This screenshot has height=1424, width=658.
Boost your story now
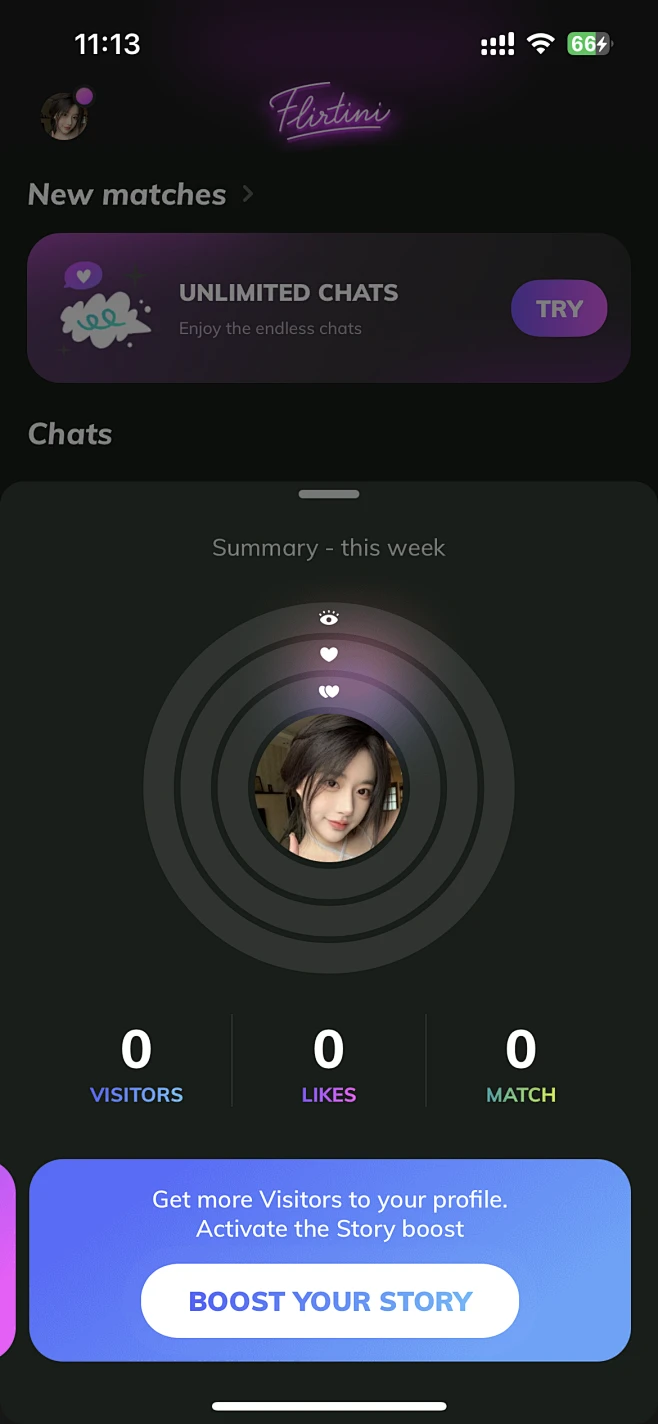pyautogui.click(x=330, y=1301)
